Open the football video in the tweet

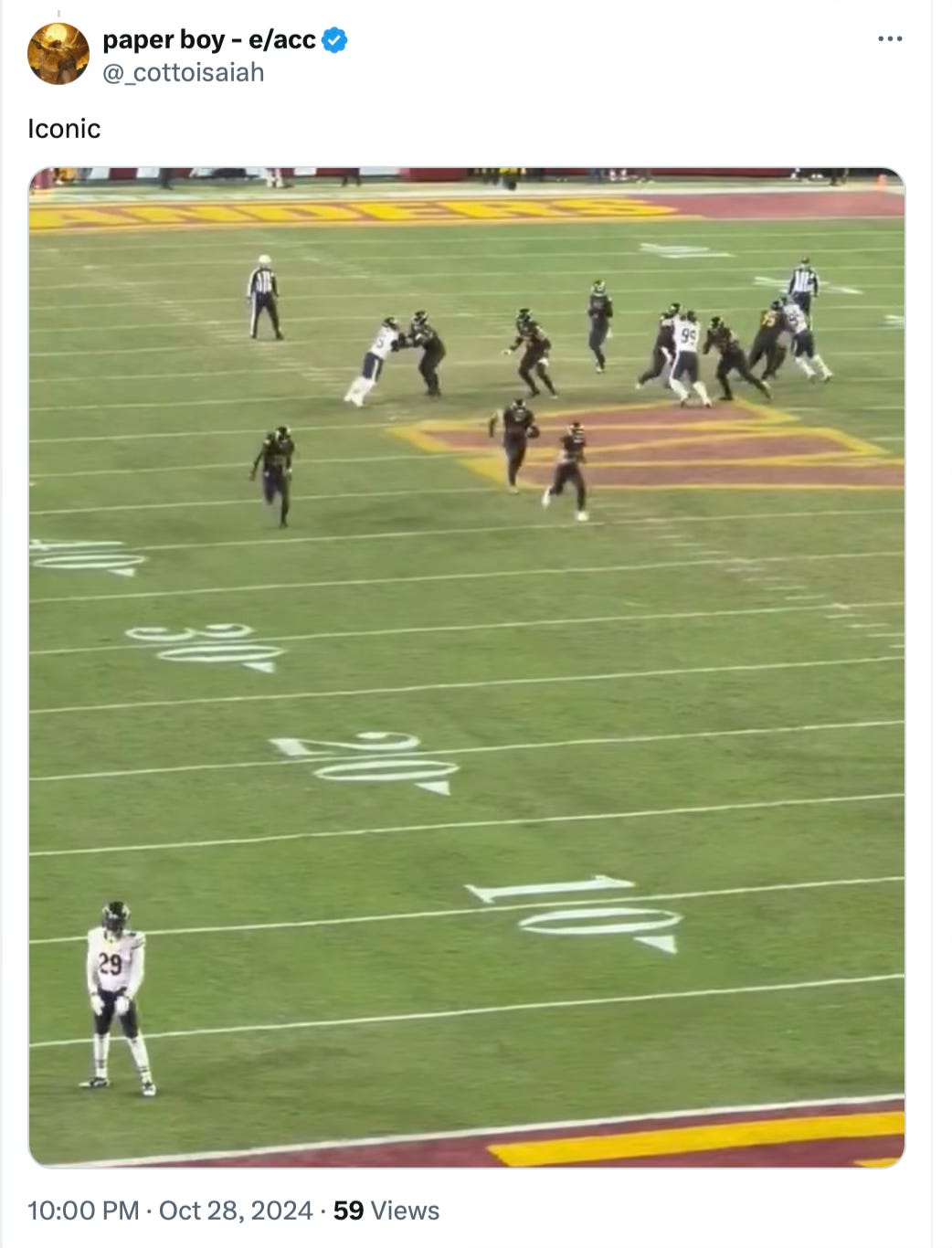coord(467,667)
